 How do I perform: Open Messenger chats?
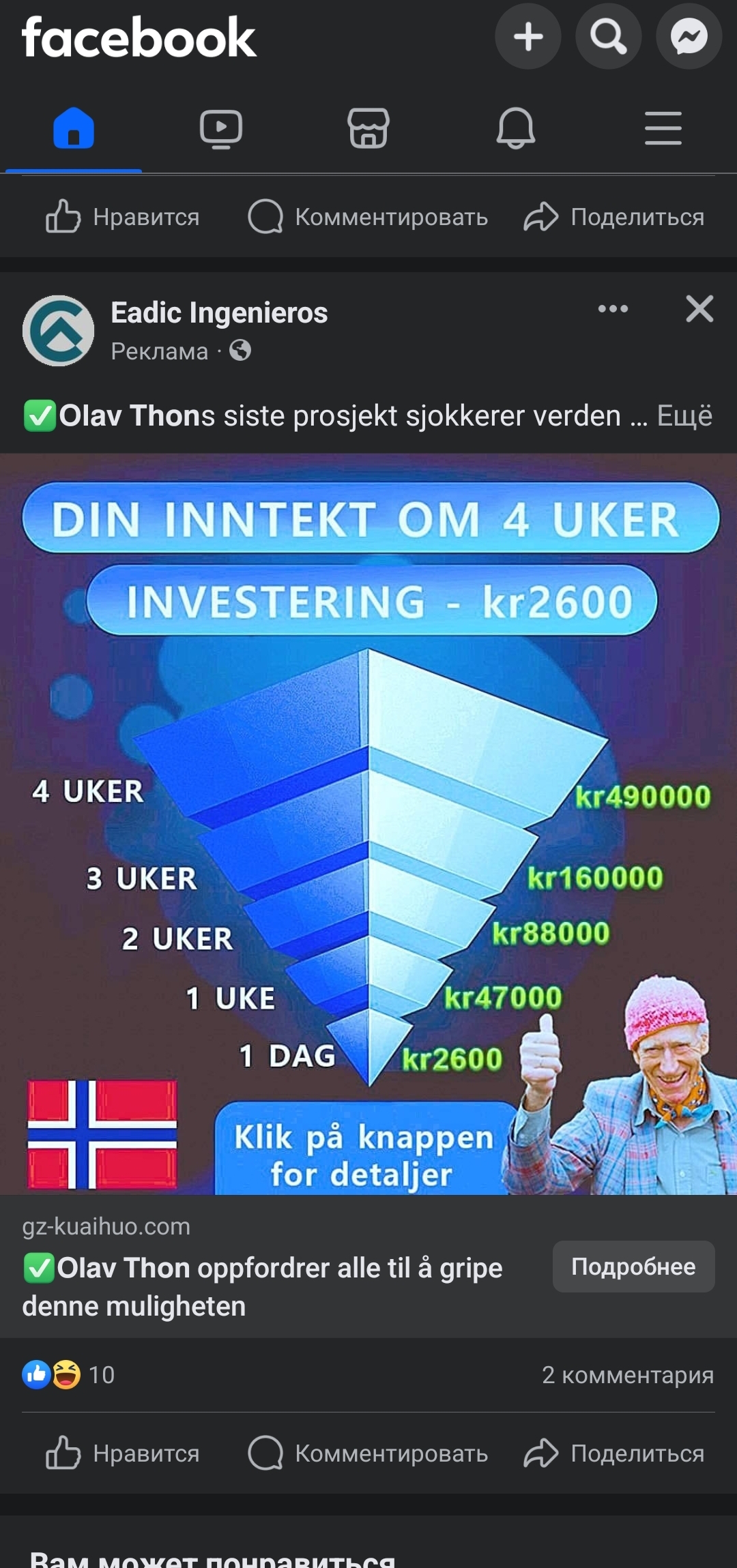coord(689,37)
